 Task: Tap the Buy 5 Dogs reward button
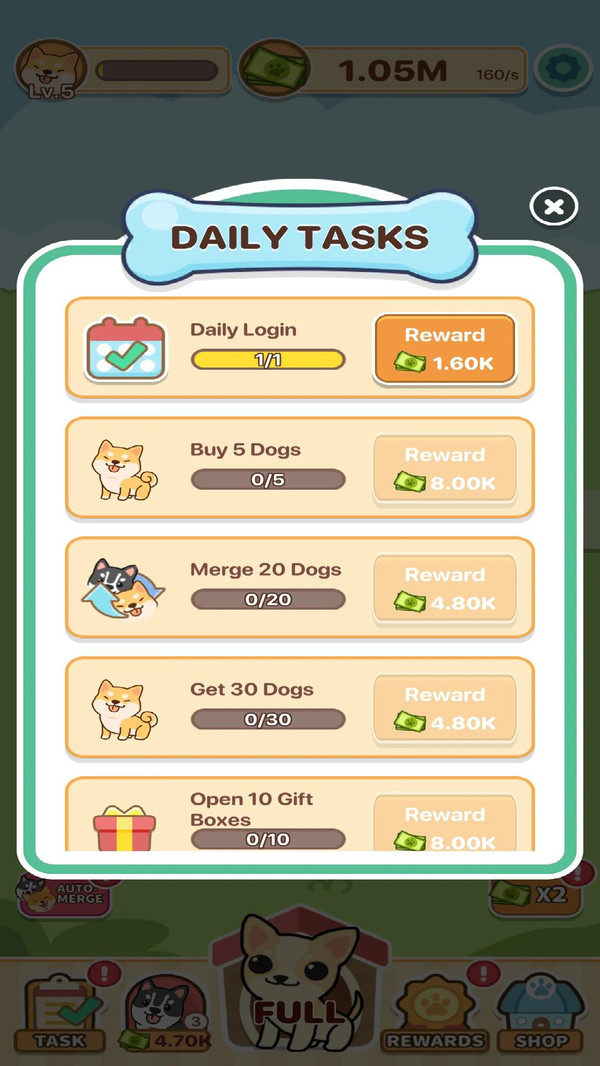click(x=444, y=469)
